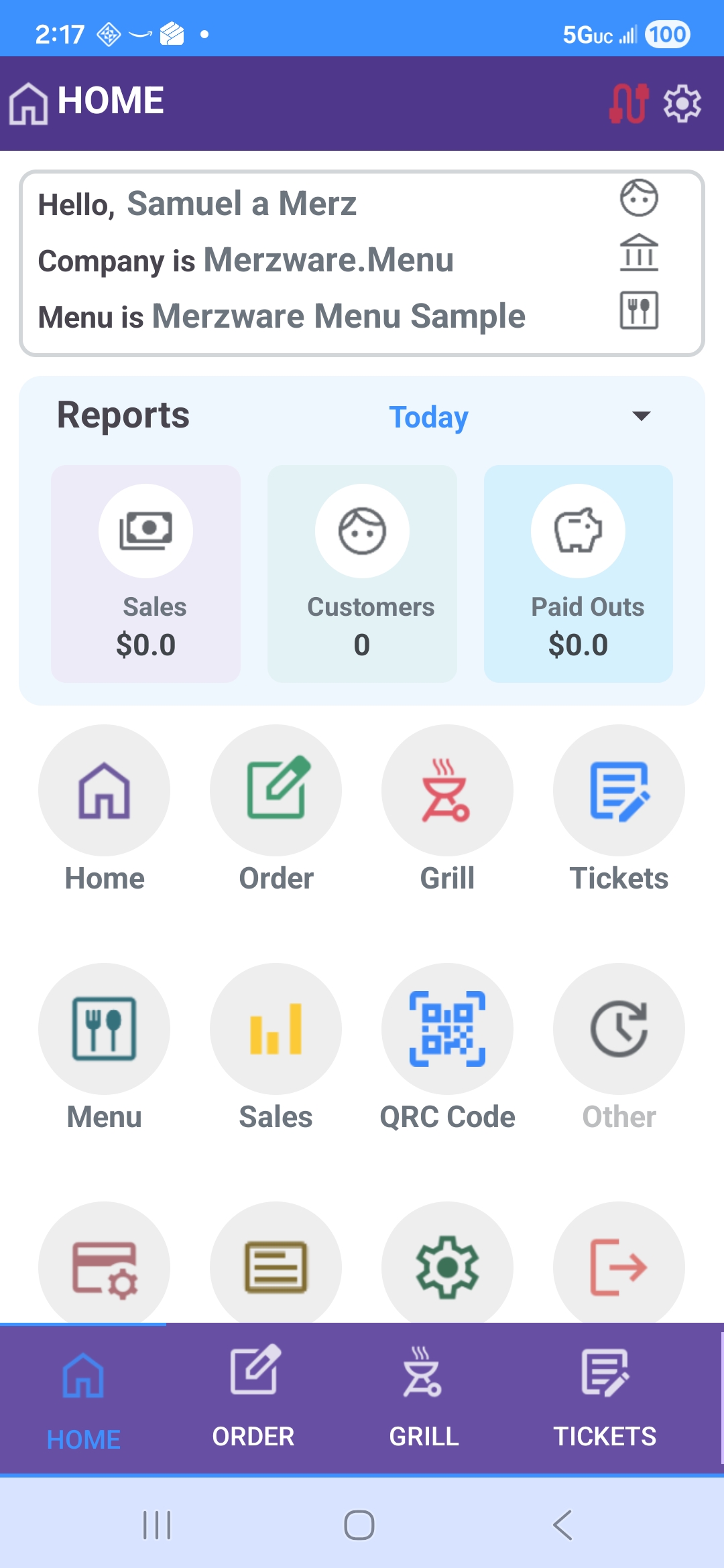This screenshot has height=1568, width=724.
Task: Open the menu selection fork-and-knife icon
Action: pyautogui.click(x=639, y=310)
